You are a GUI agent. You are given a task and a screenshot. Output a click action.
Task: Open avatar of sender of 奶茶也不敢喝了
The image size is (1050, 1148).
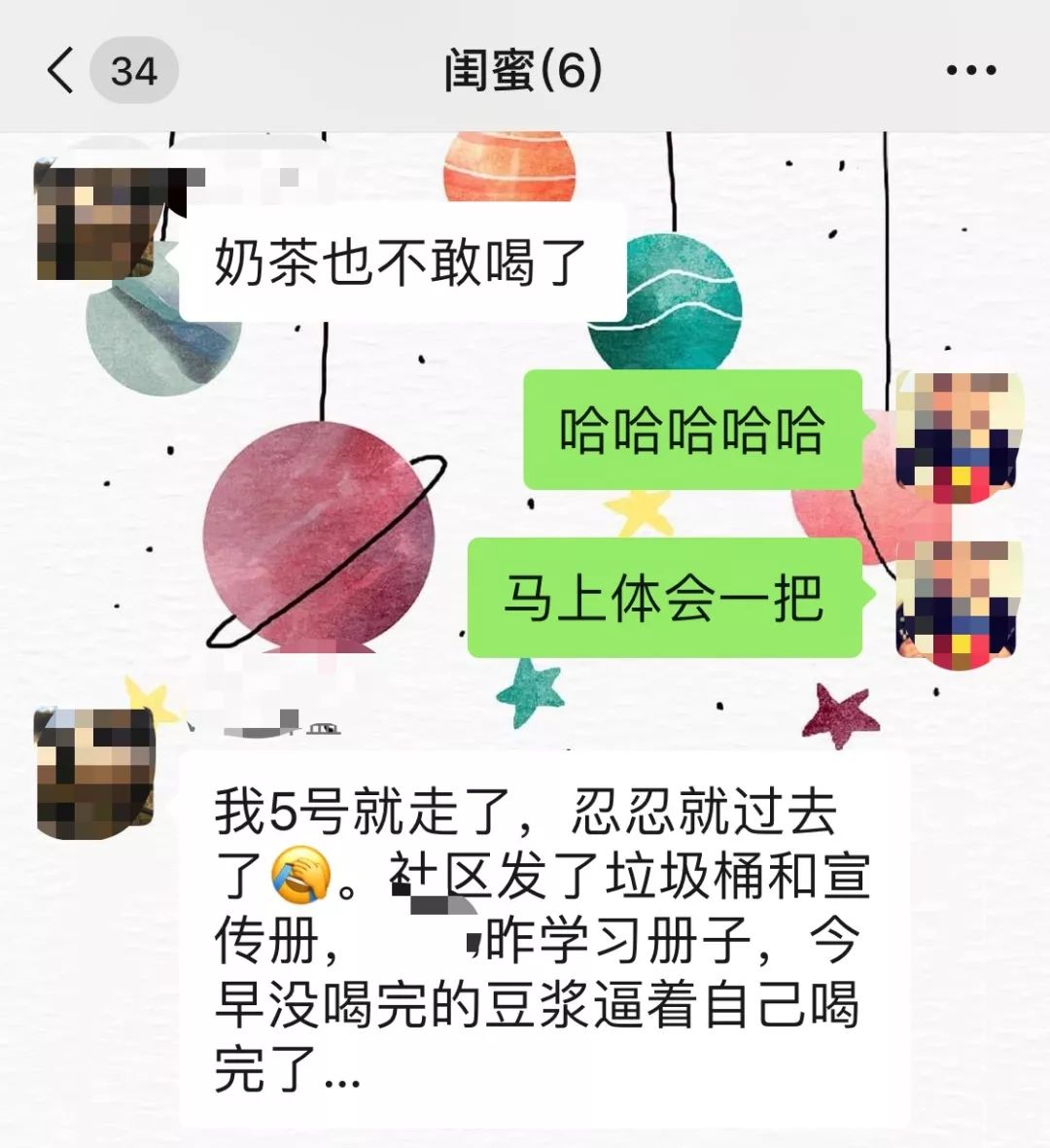pos(94,223)
